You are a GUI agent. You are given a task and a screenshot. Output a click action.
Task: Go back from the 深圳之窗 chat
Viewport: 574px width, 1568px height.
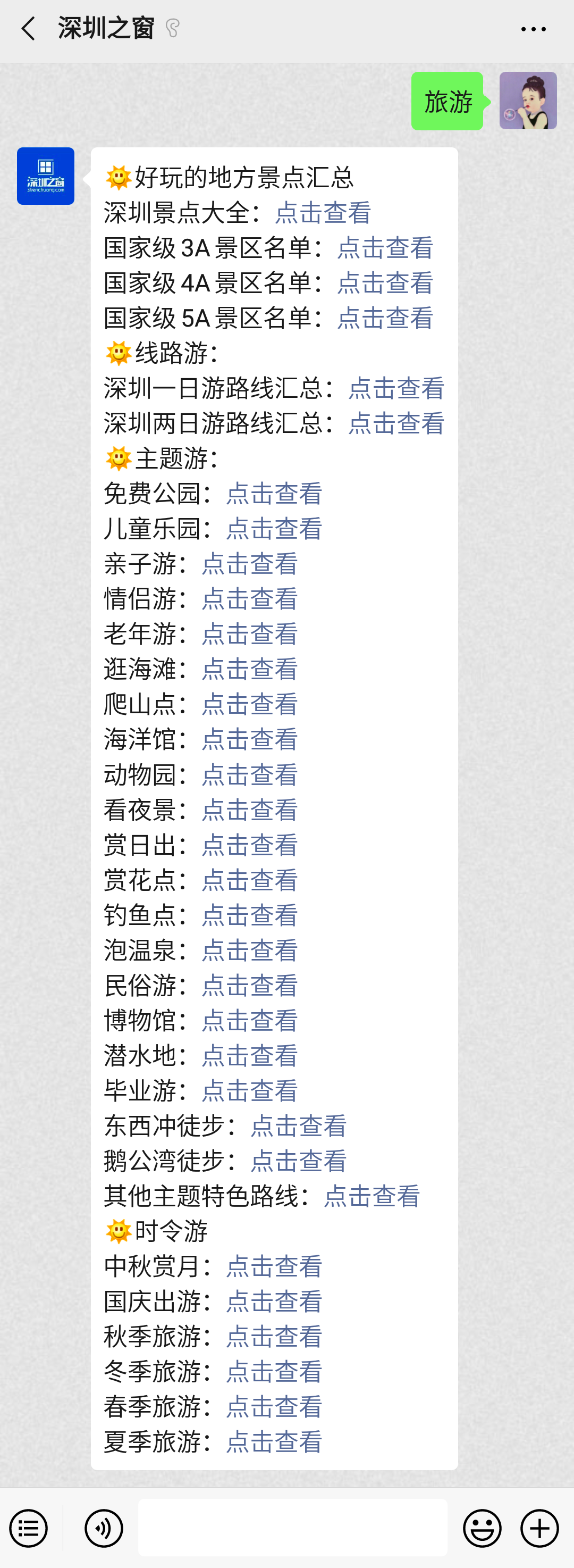28,29
